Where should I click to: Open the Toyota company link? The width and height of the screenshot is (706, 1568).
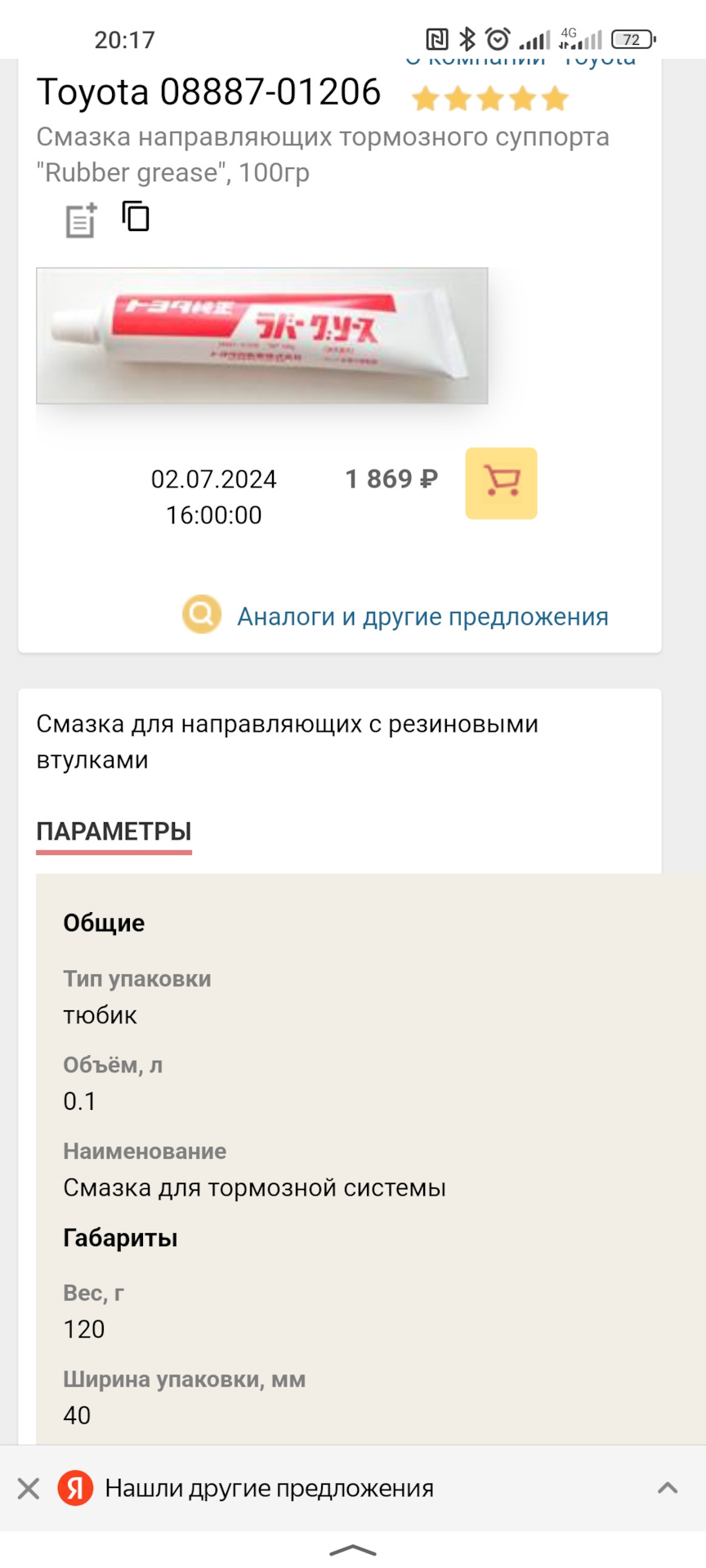coord(521,62)
